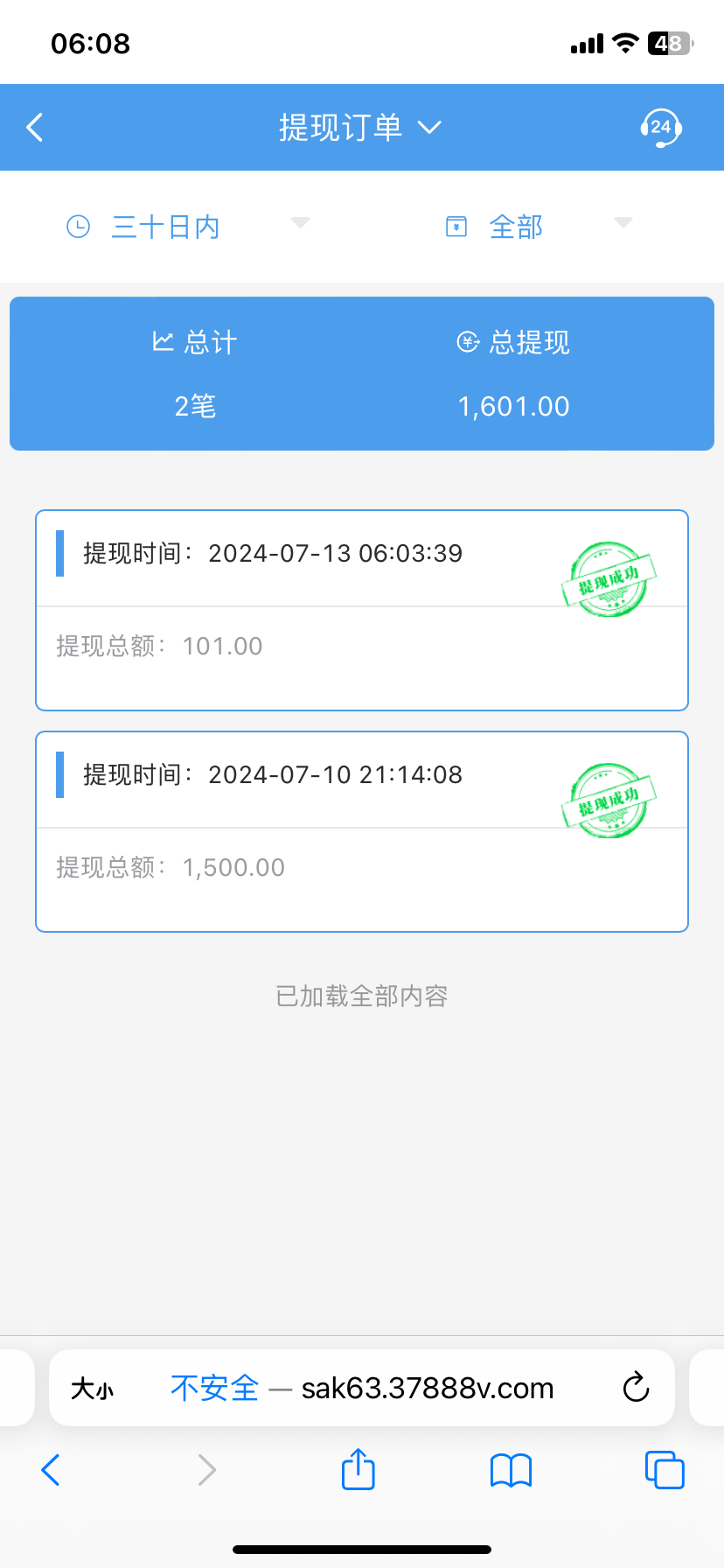Contact 24-hour customer service
The width and height of the screenshot is (724, 1568).
coord(660,128)
